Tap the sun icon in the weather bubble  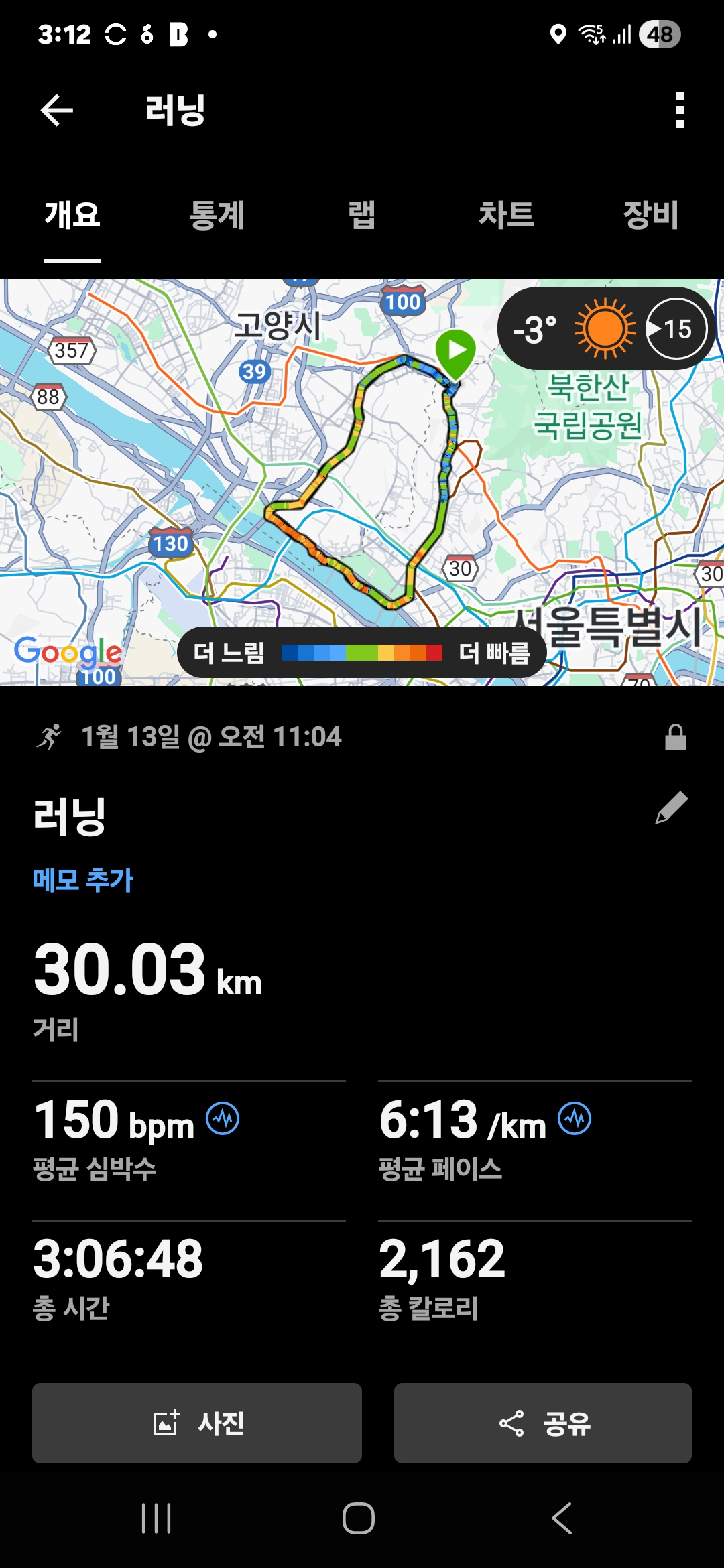pos(603,328)
